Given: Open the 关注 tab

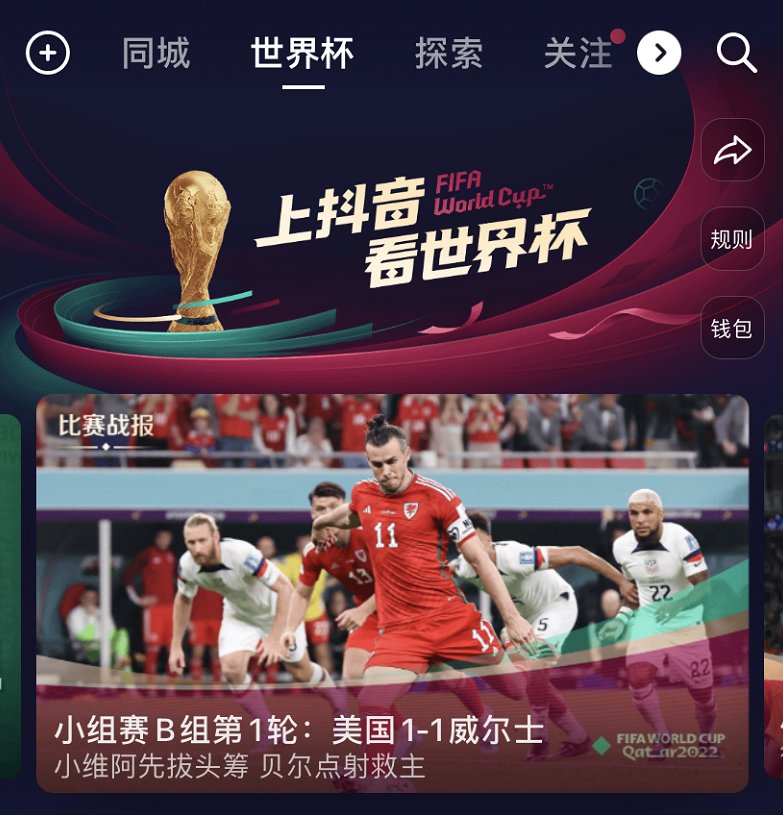Looking at the screenshot, I should (578, 53).
